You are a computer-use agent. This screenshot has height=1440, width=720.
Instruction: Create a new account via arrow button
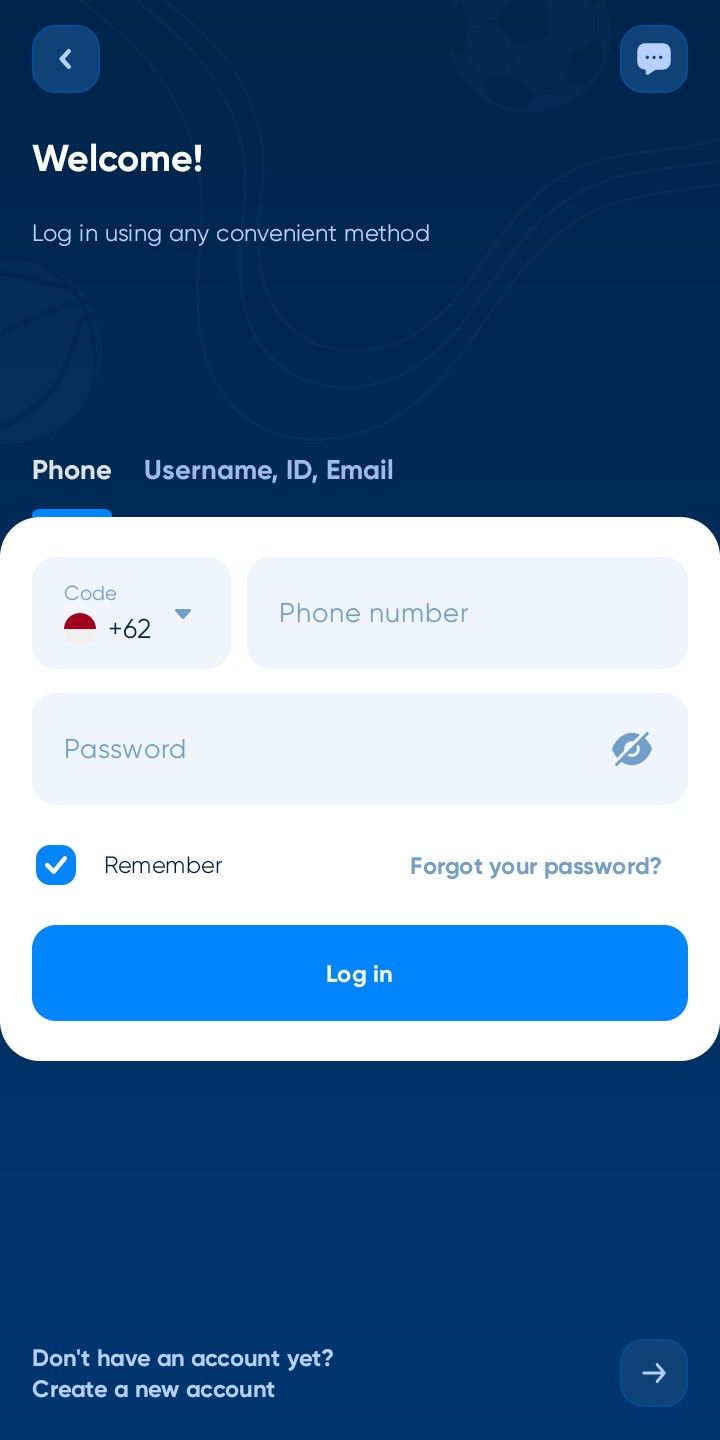click(x=654, y=1373)
